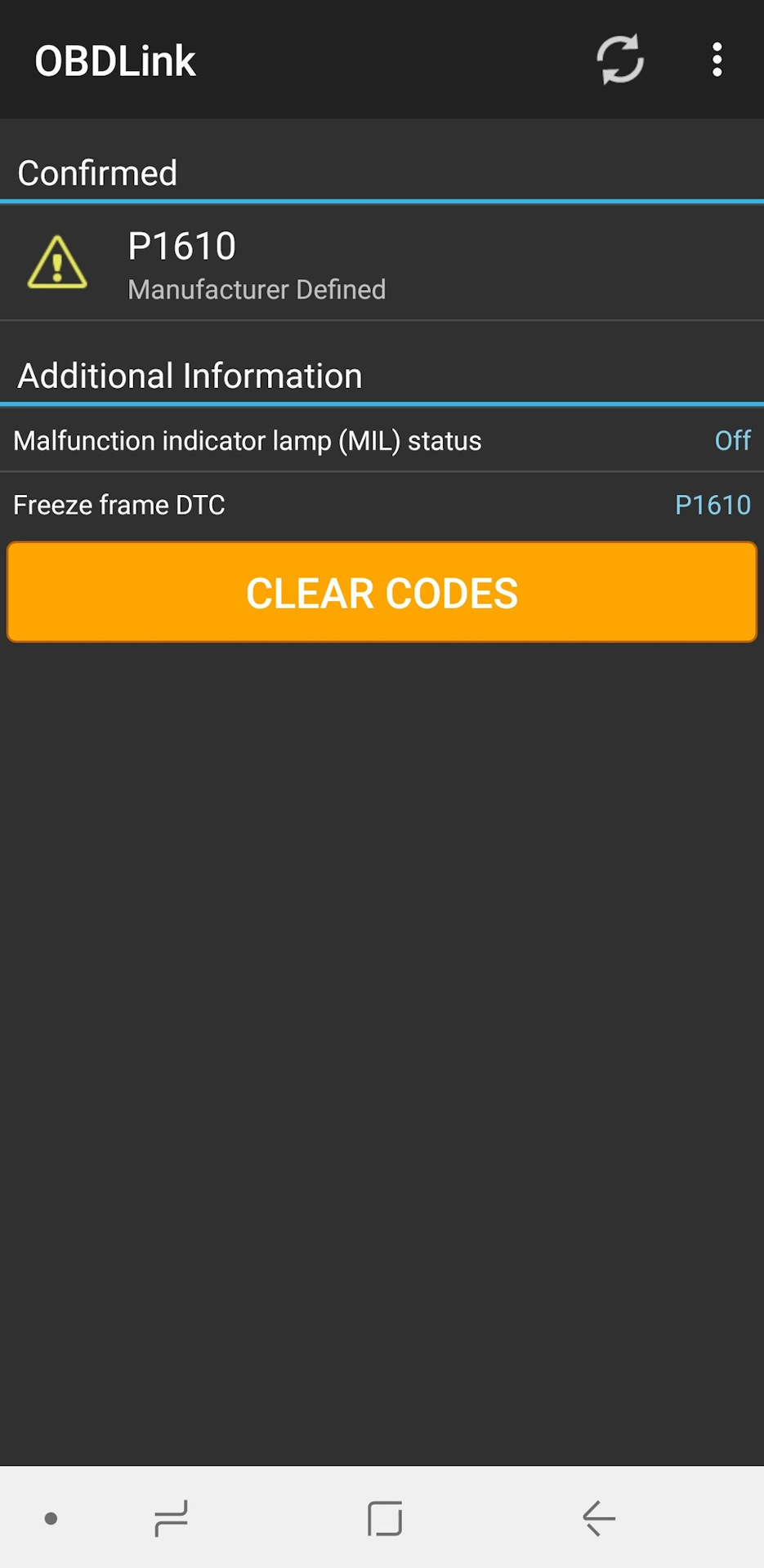
Task: Tap the CLEAR CODES button
Action: point(382,592)
